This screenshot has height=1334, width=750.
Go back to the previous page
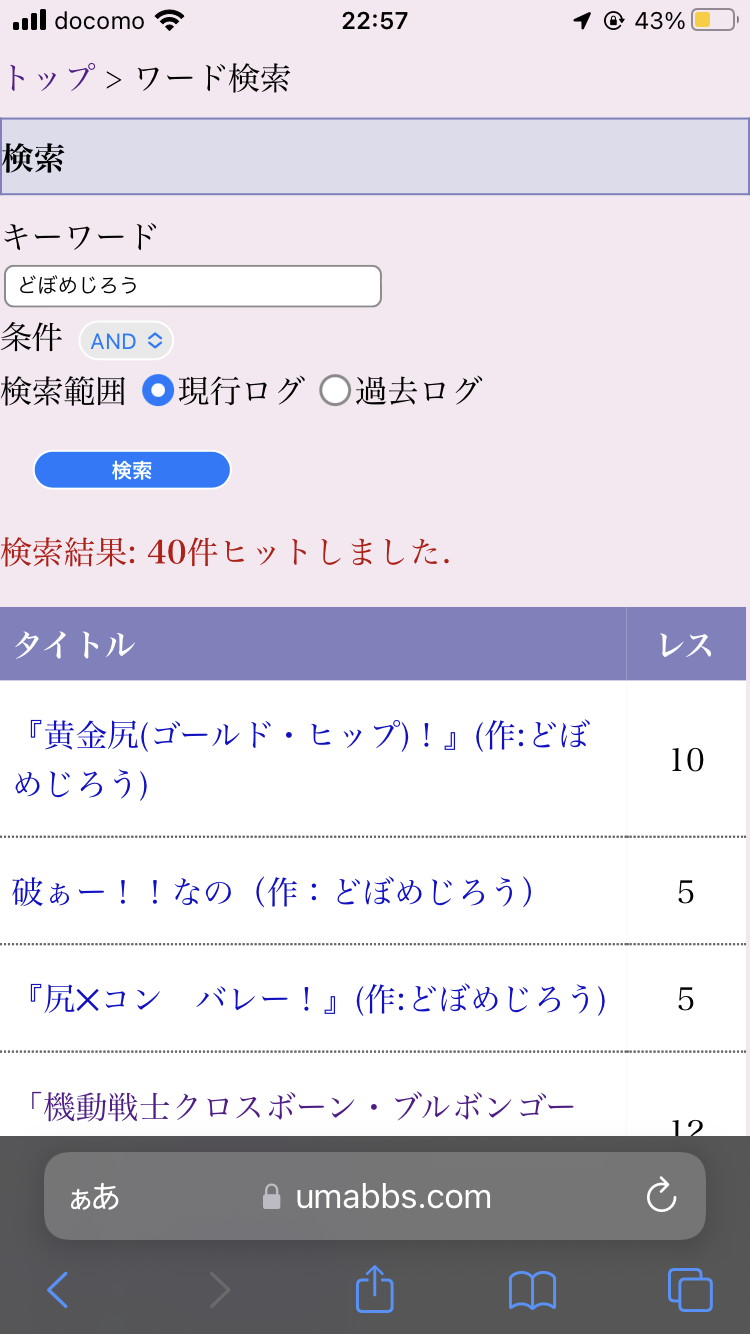click(58, 1290)
